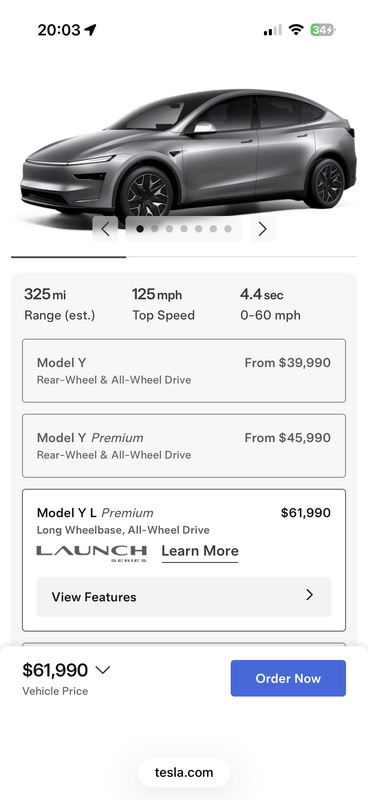Screen dimensions: 368x800
Task: Show the next car image
Action: (x=262, y=230)
